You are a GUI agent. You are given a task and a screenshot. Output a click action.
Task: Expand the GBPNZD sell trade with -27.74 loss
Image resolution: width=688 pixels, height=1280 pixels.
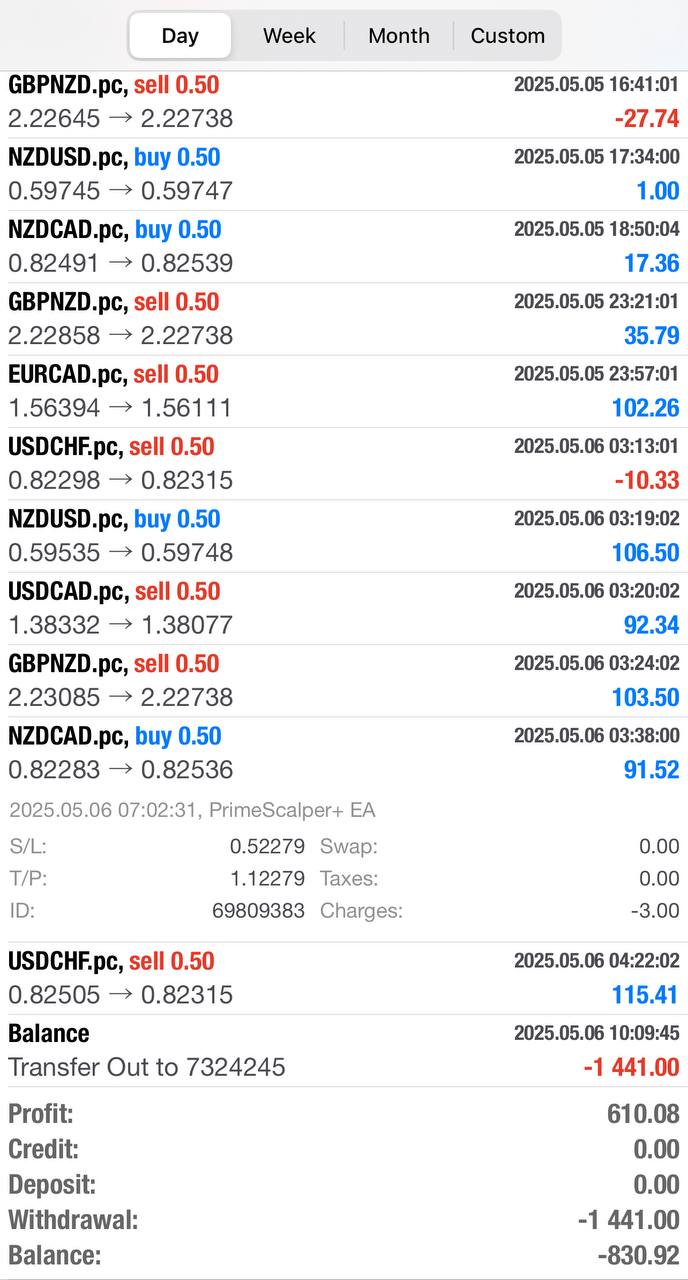click(x=344, y=102)
